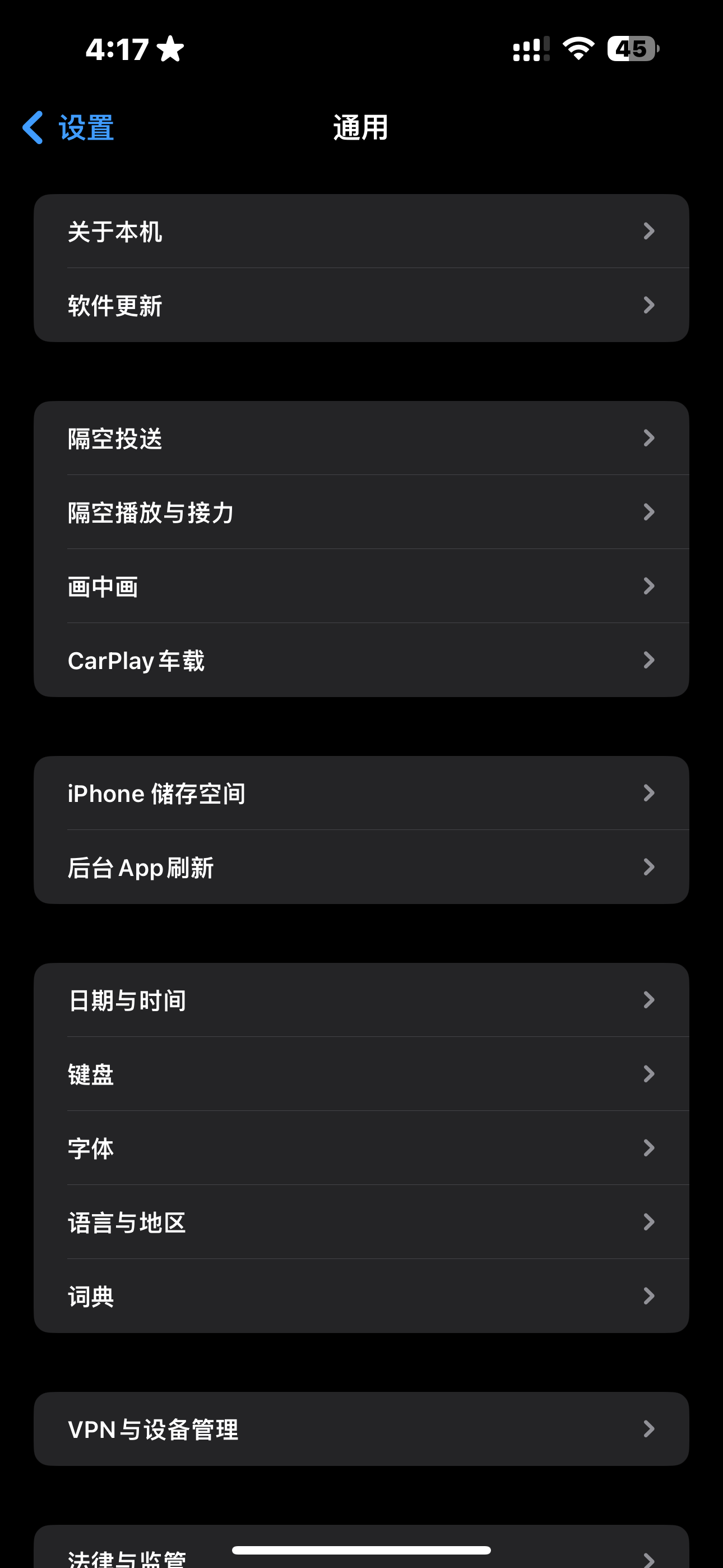Open 关于本机

(361, 231)
